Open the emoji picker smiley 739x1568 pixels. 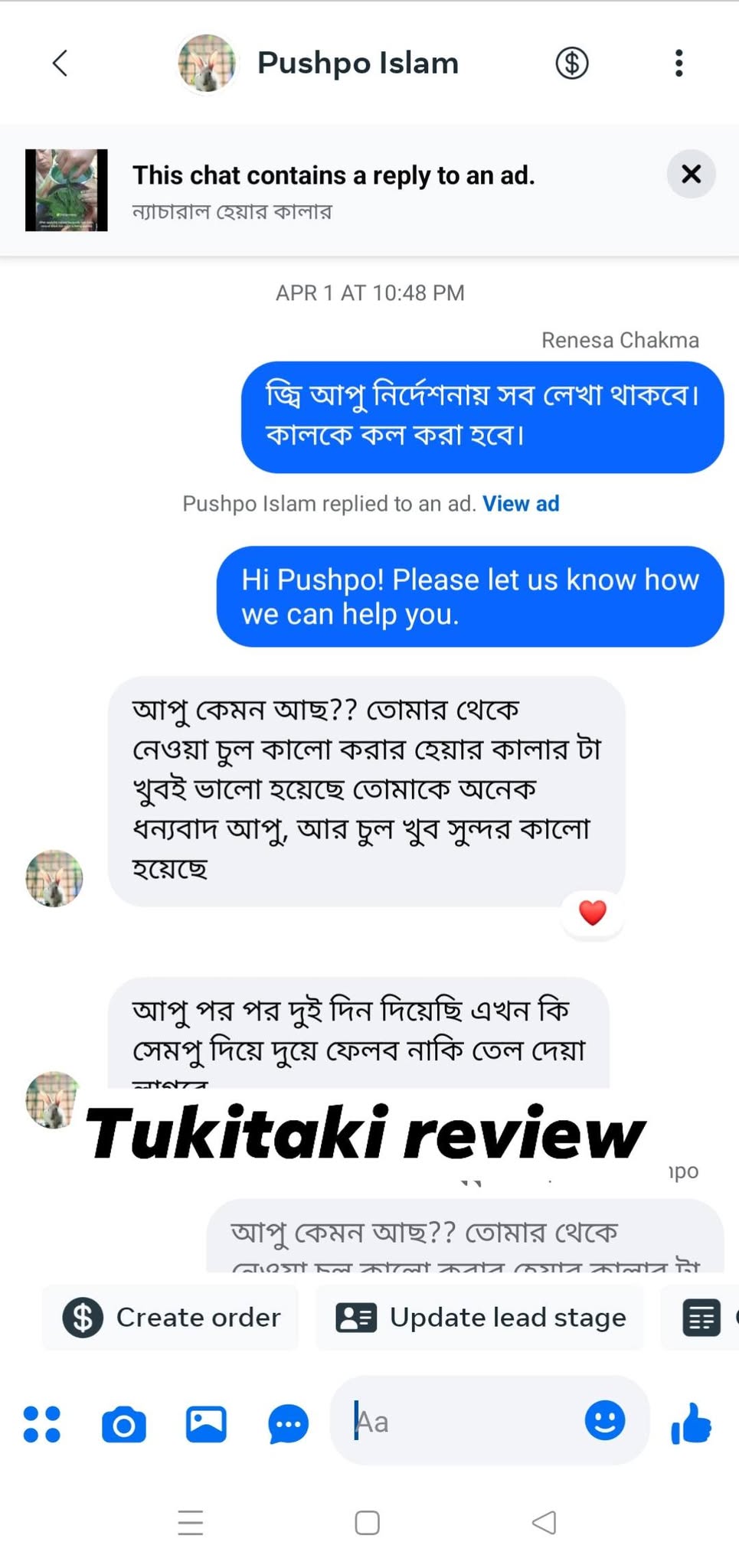(604, 1421)
